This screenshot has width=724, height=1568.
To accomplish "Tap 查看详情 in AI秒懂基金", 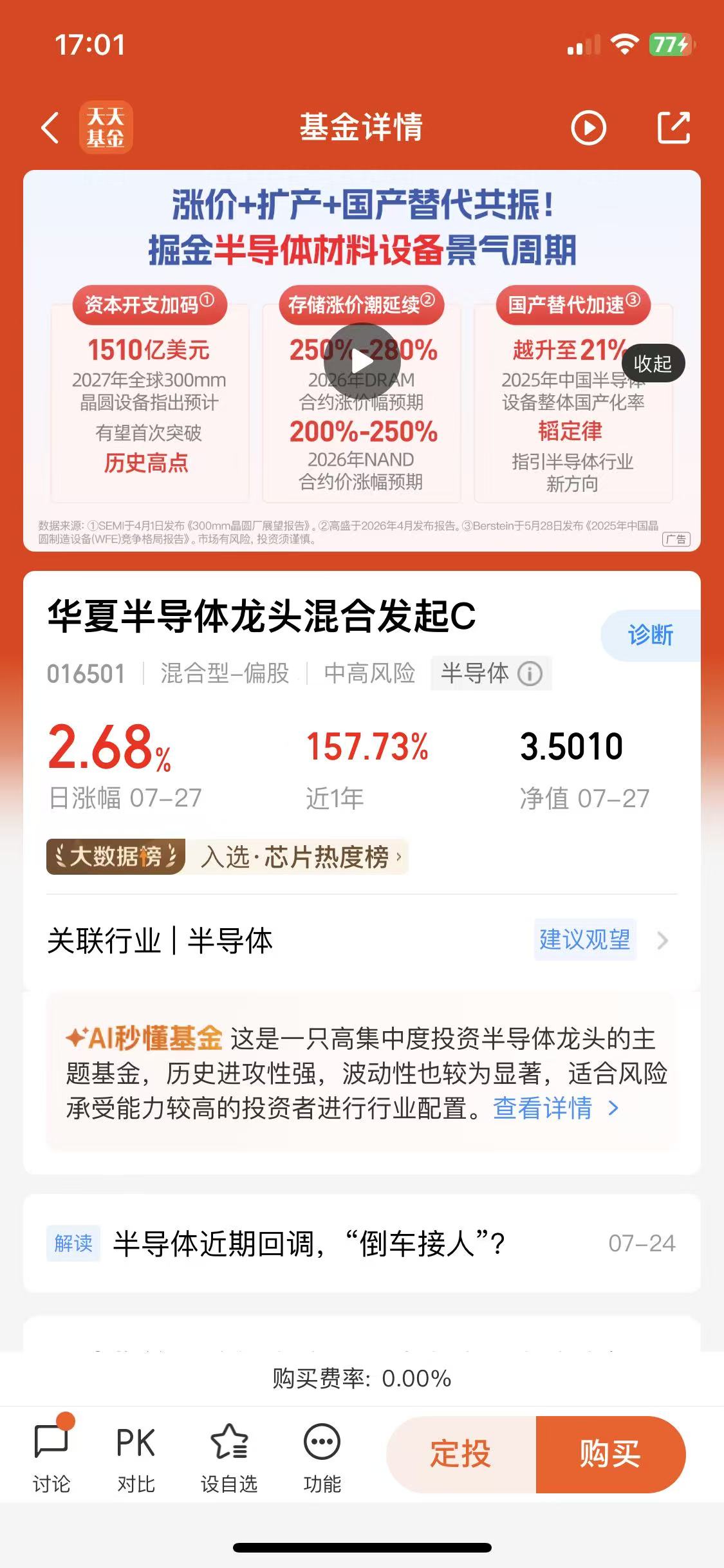I will pyautogui.click(x=555, y=1108).
